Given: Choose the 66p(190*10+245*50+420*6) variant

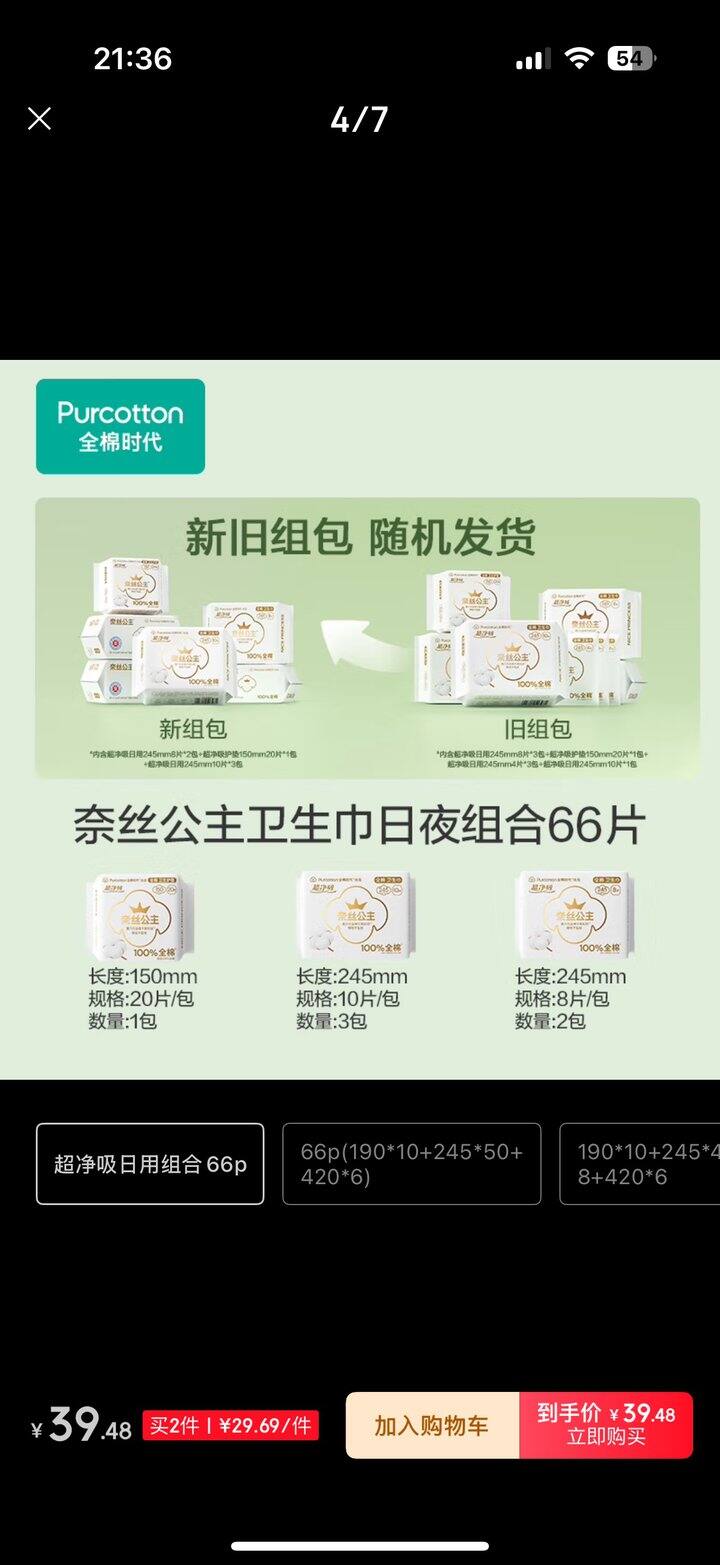Looking at the screenshot, I should coord(411,1164).
